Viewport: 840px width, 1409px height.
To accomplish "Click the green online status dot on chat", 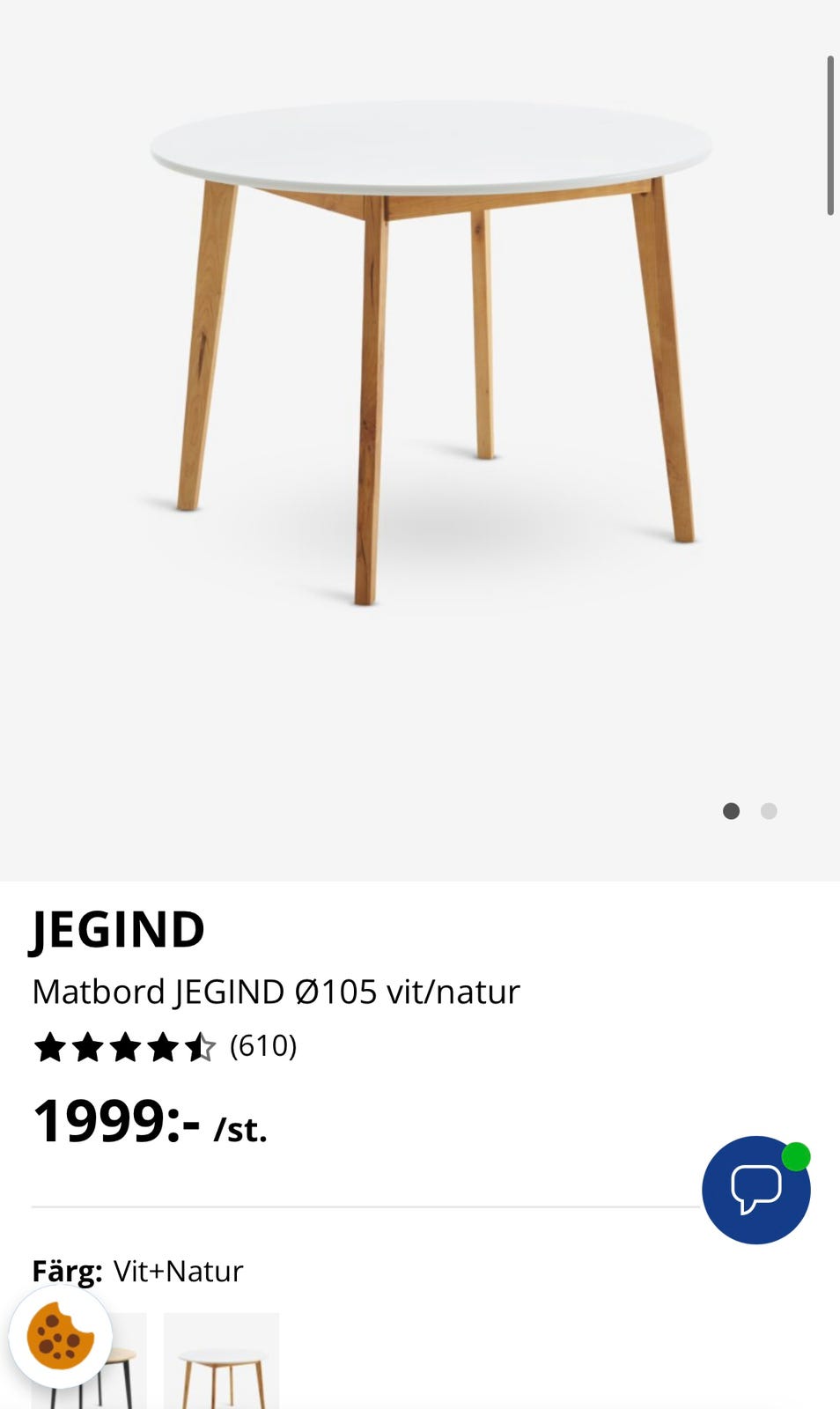I will pos(797,1154).
